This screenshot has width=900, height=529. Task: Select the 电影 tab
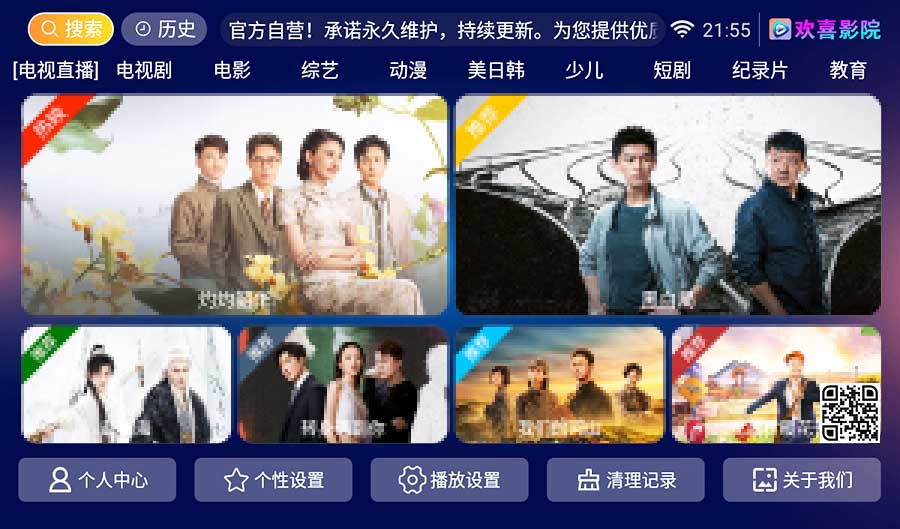click(x=232, y=71)
